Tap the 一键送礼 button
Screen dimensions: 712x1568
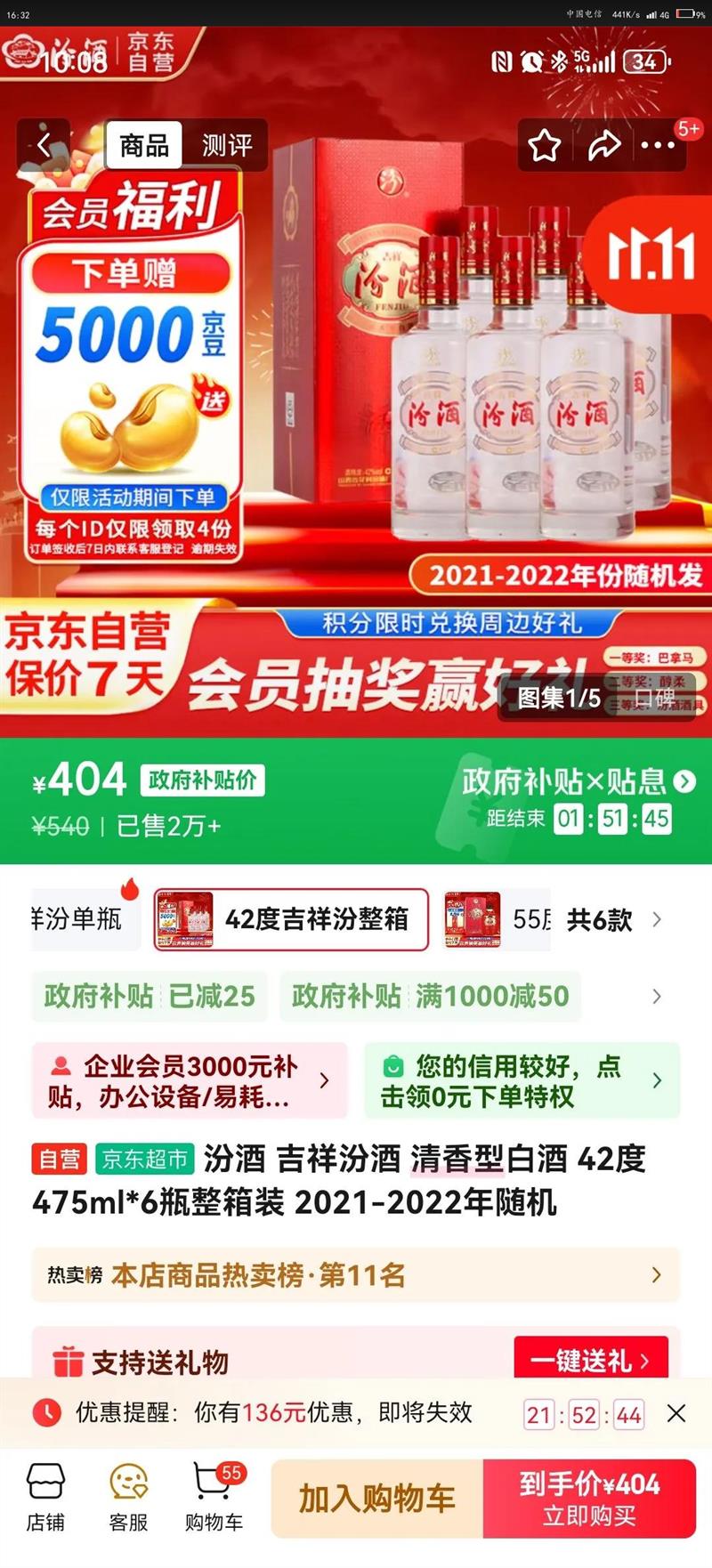pos(590,1361)
